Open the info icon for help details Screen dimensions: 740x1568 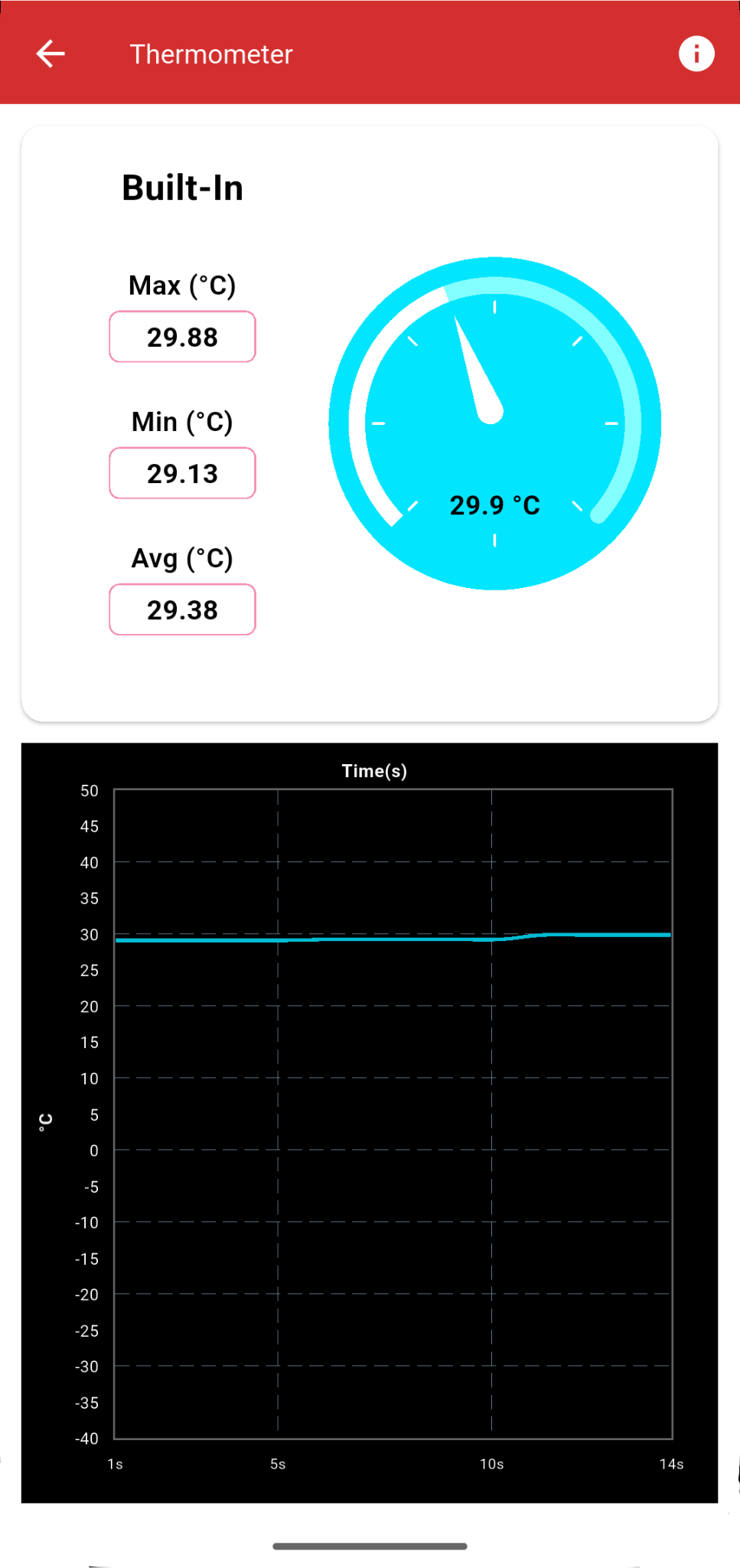click(x=696, y=53)
